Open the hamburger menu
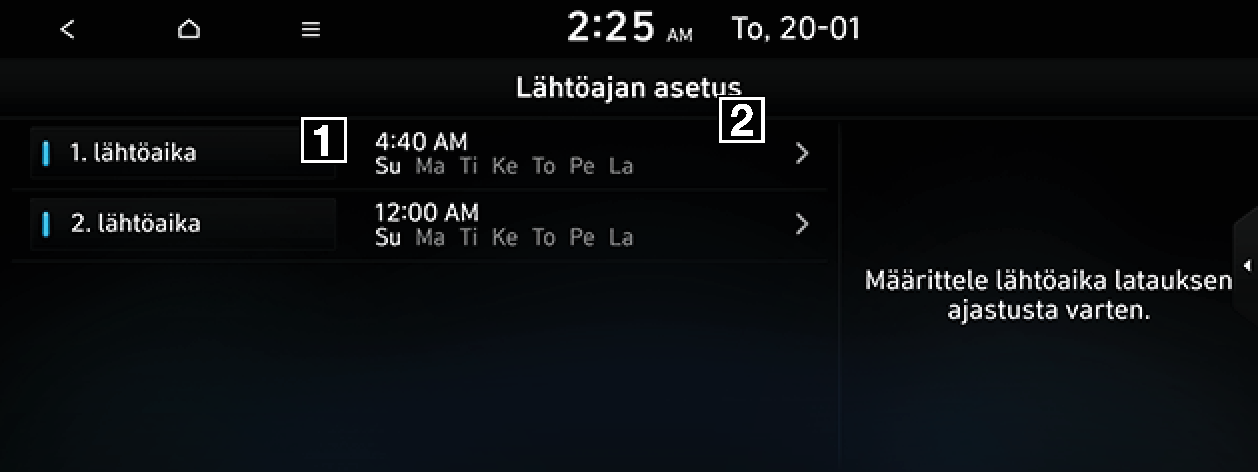 coord(311,30)
